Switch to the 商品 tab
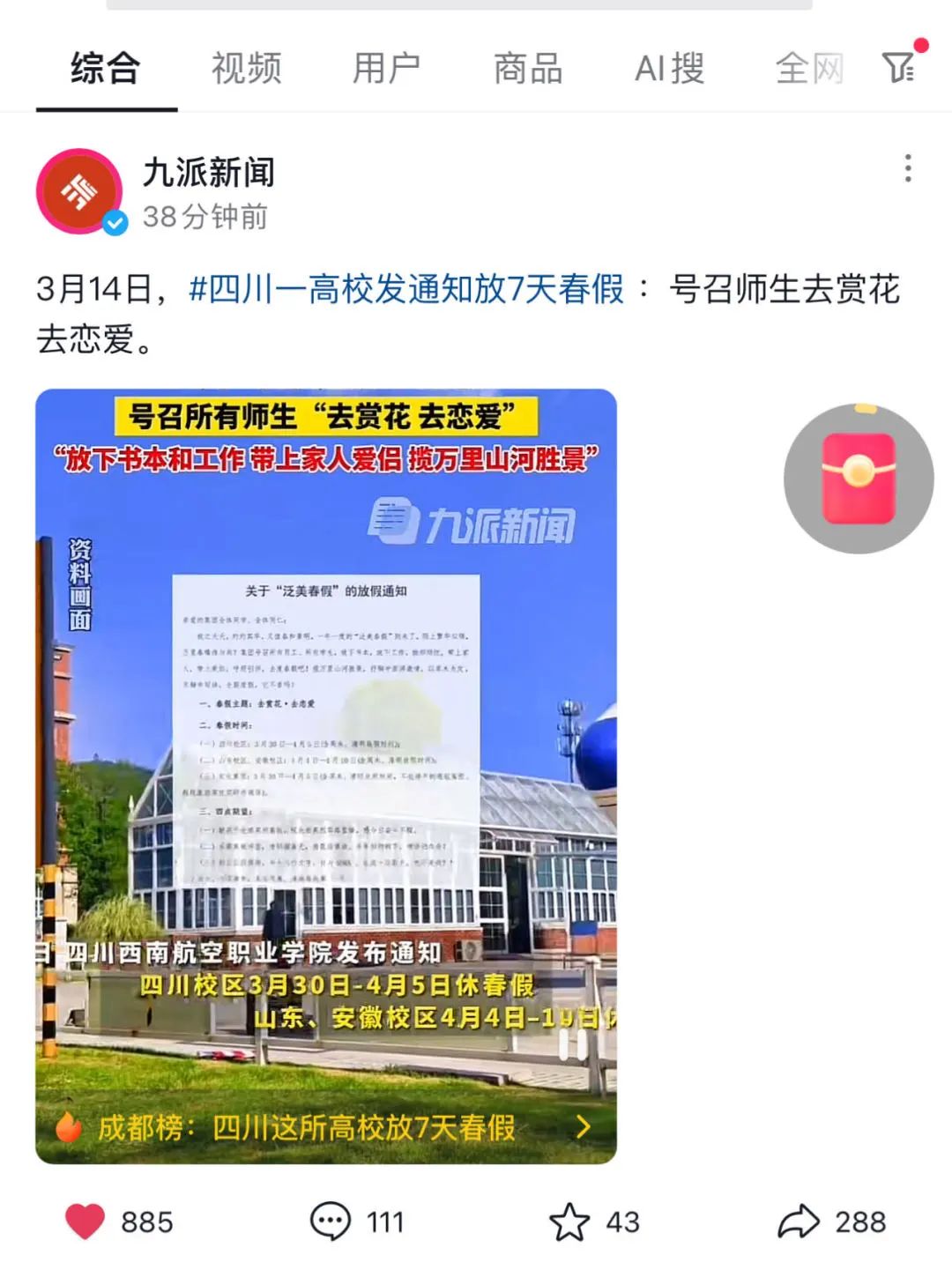This screenshot has height=1270, width=952. (530, 69)
